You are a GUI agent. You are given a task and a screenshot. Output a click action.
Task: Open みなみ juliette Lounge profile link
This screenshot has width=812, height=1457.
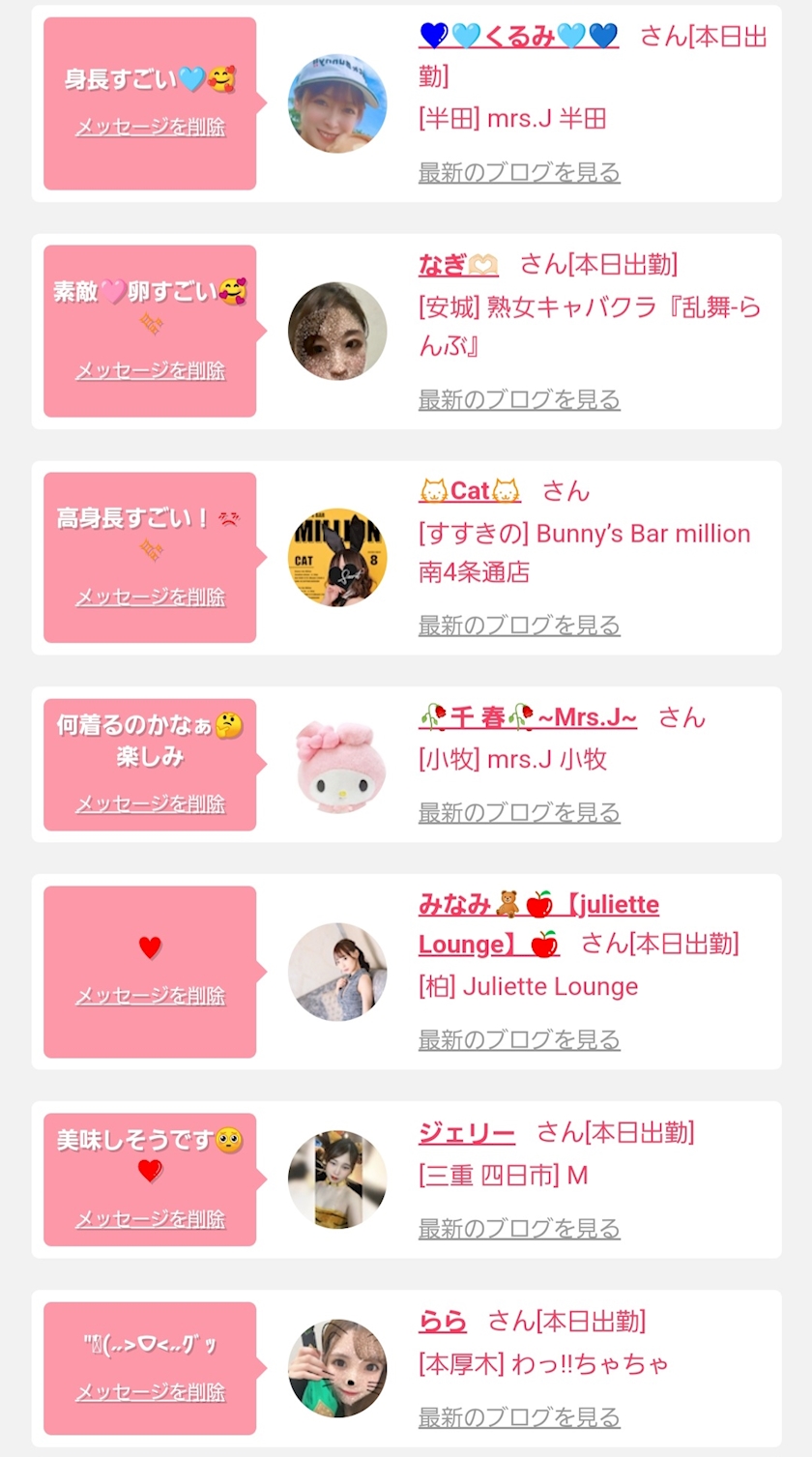538,924
